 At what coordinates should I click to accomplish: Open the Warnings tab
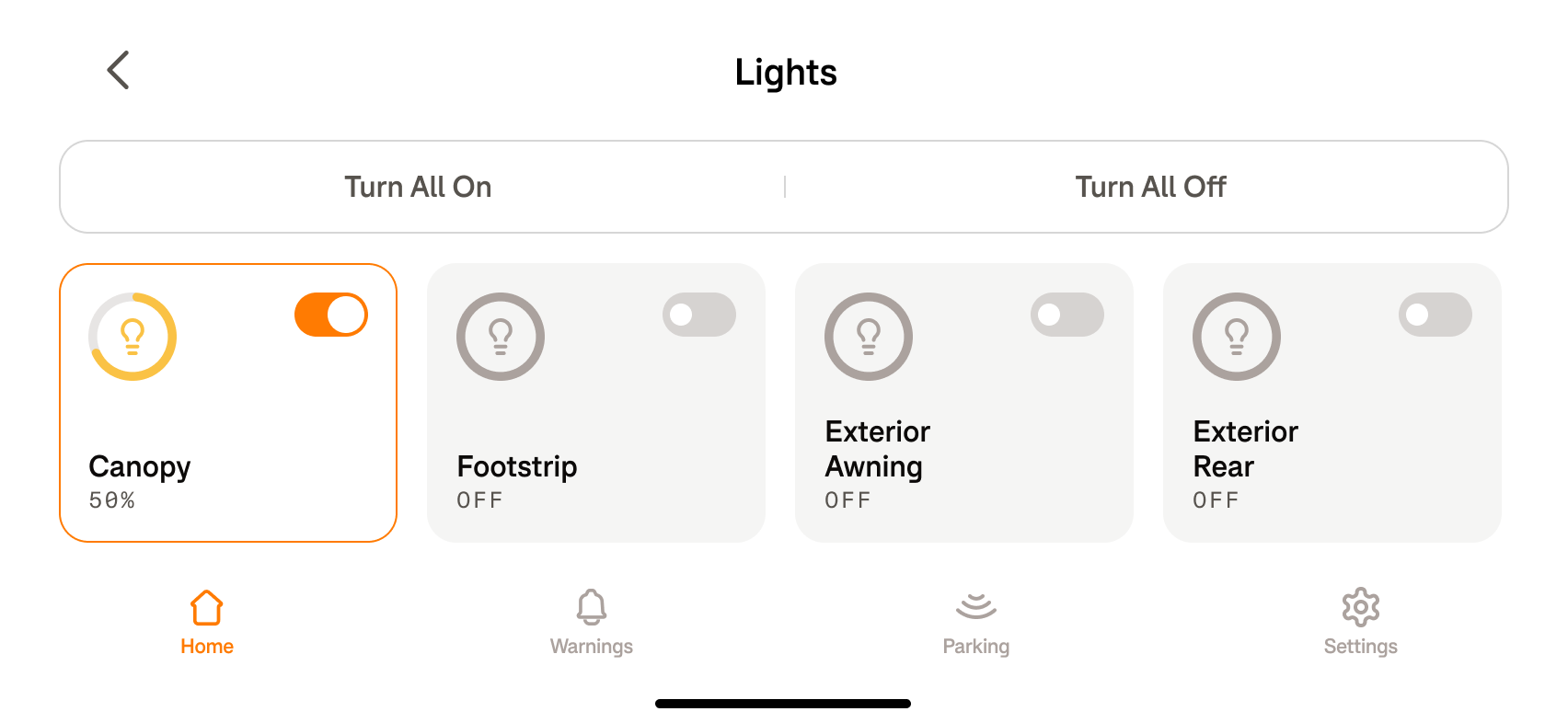(592, 622)
